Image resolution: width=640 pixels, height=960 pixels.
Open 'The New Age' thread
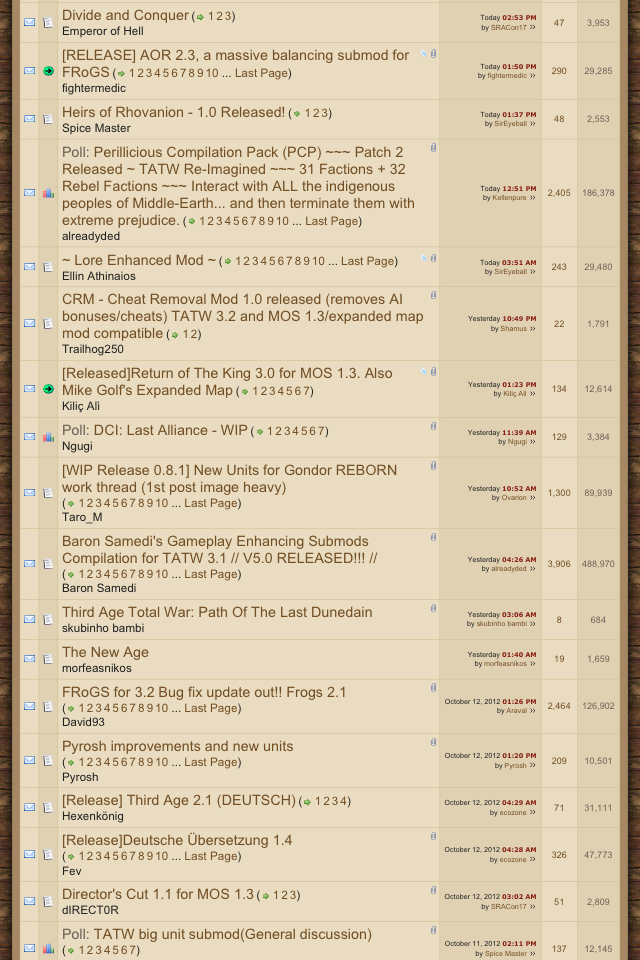105,652
